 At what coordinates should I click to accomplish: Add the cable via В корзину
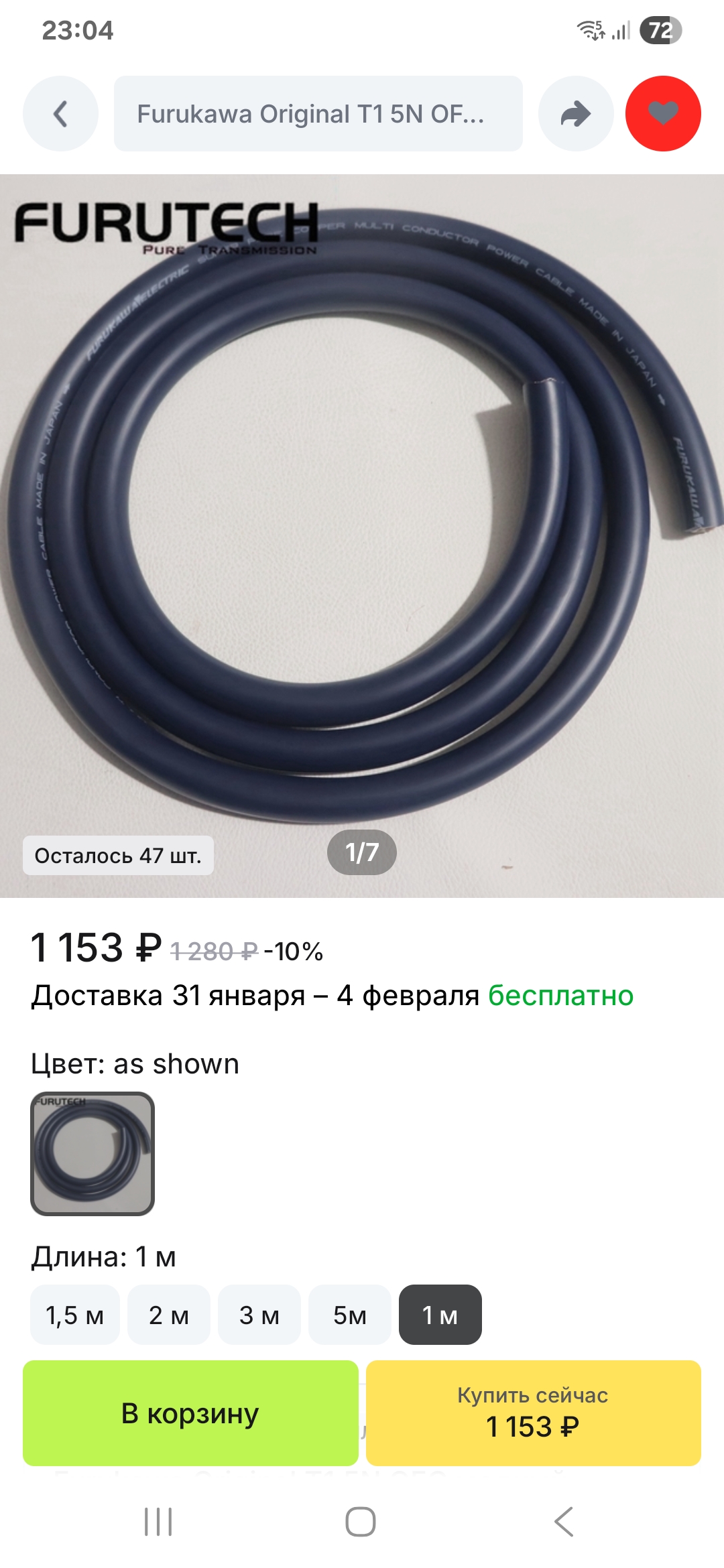coord(190,1413)
